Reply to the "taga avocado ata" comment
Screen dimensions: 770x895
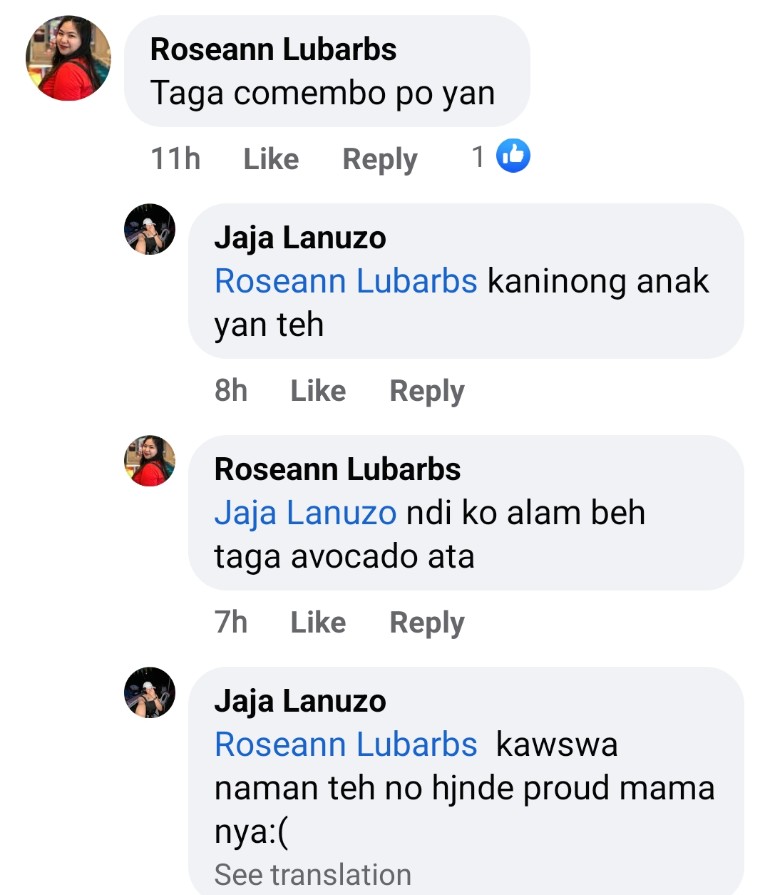[427, 623]
